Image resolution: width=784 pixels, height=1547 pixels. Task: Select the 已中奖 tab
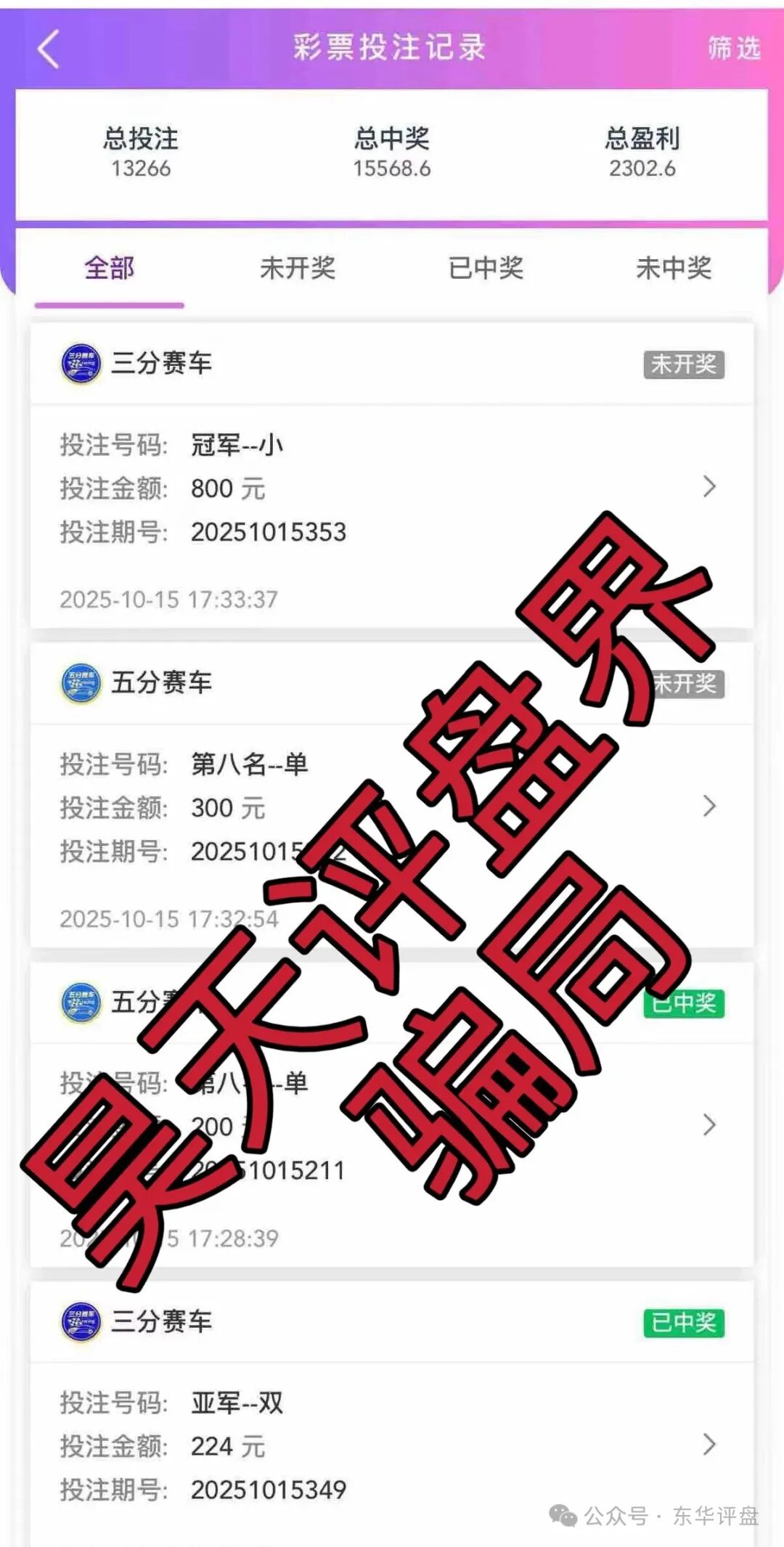[486, 269]
